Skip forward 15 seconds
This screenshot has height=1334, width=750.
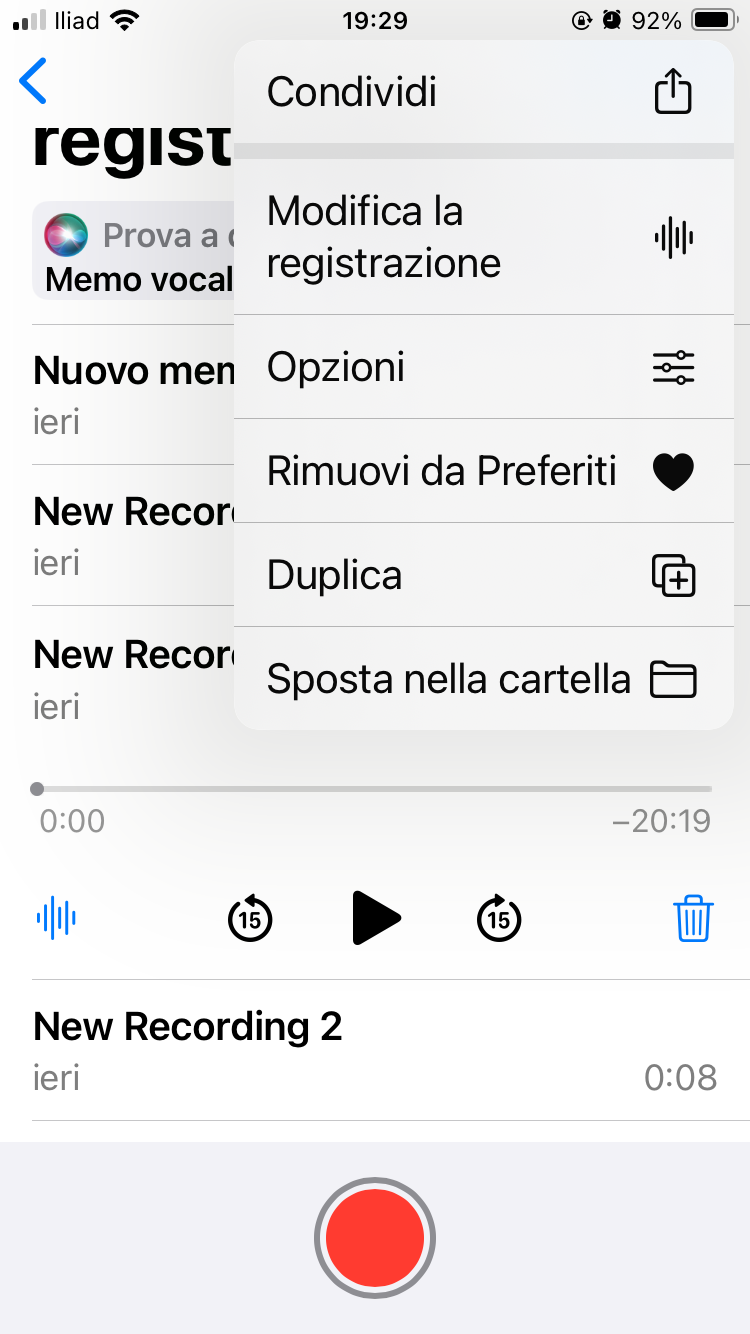click(x=499, y=918)
